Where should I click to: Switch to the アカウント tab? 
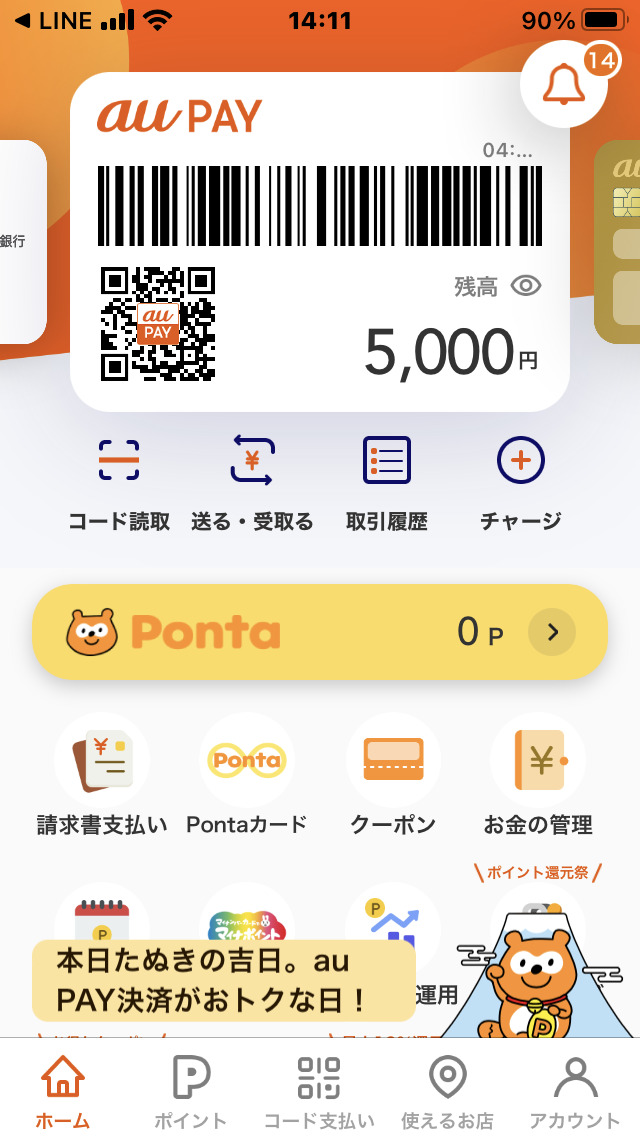click(575, 1090)
